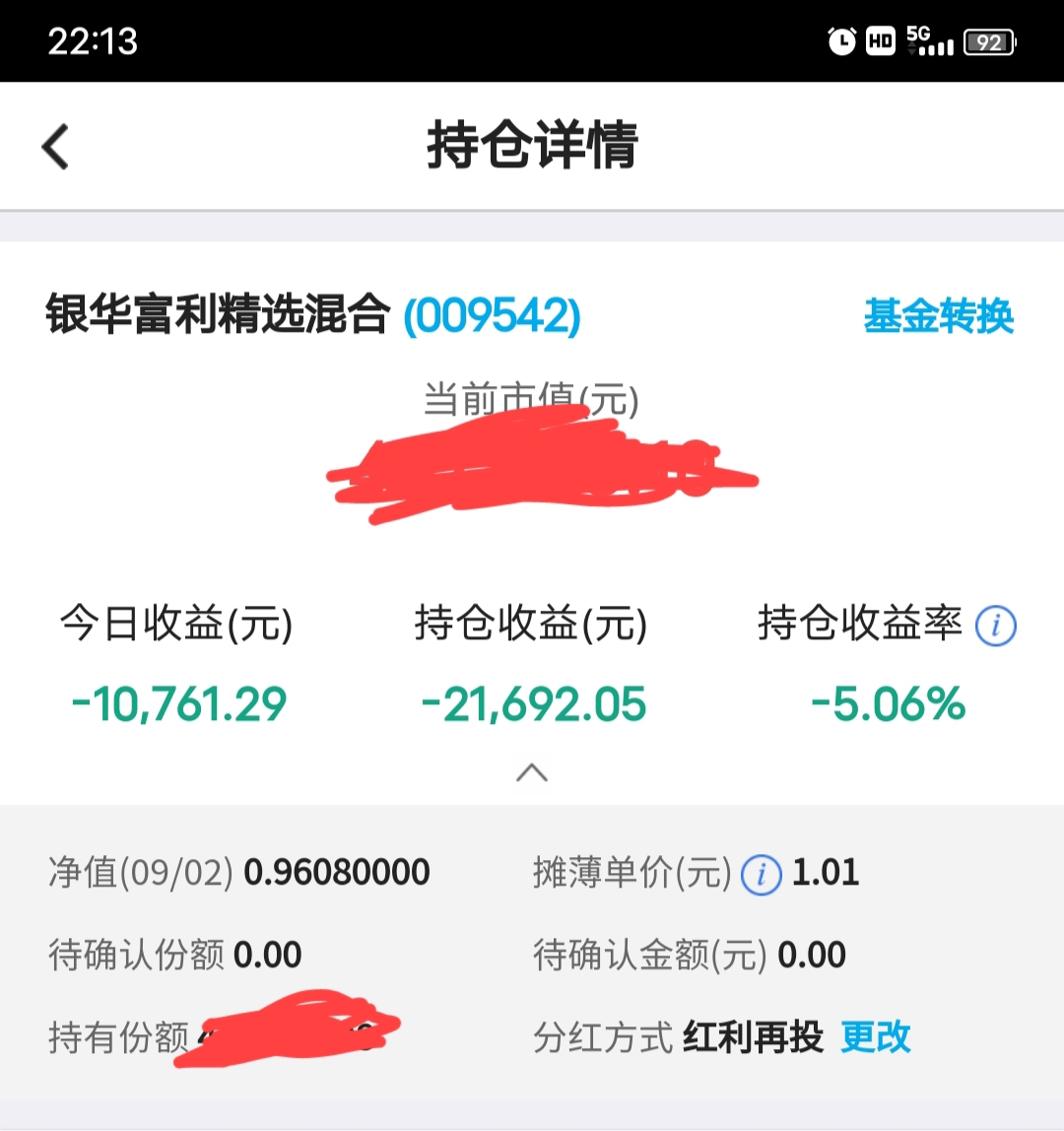Tap the alarm clock status bar icon

pos(842,41)
